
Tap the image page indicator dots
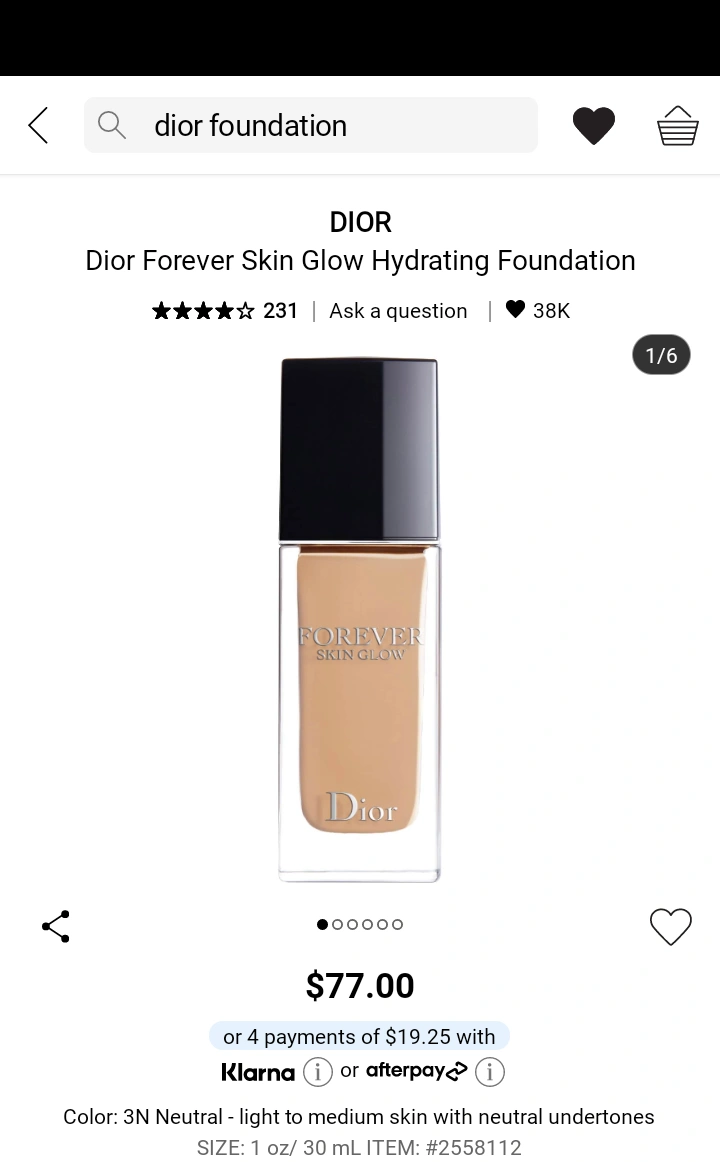tap(360, 924)
